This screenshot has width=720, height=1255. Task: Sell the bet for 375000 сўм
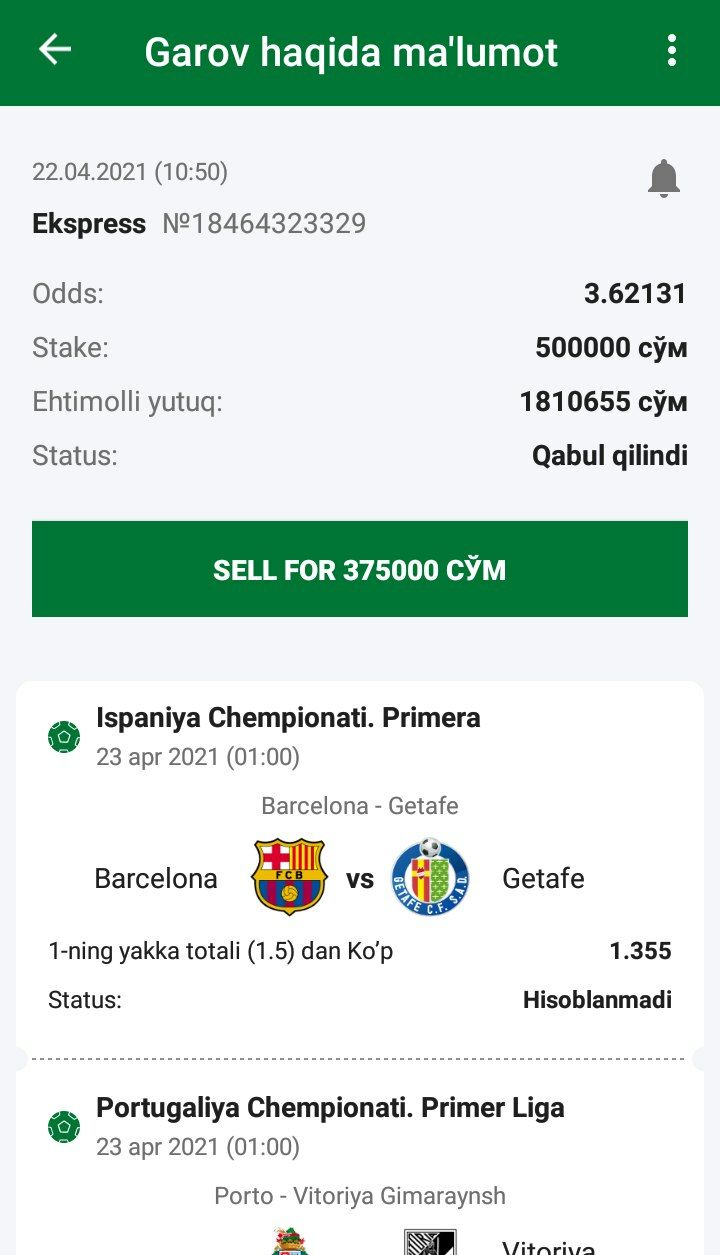360,569
